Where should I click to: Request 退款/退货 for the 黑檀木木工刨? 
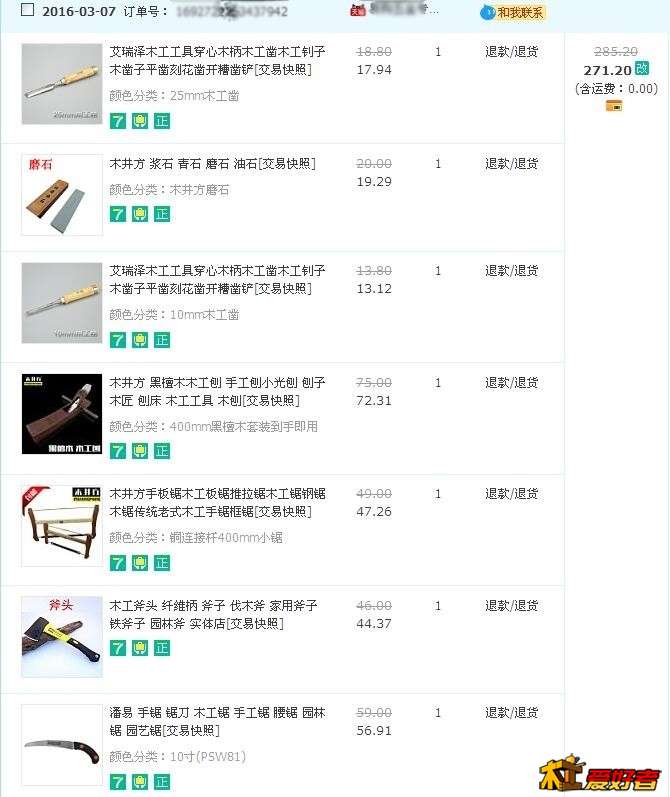click(x=511, y=383)
